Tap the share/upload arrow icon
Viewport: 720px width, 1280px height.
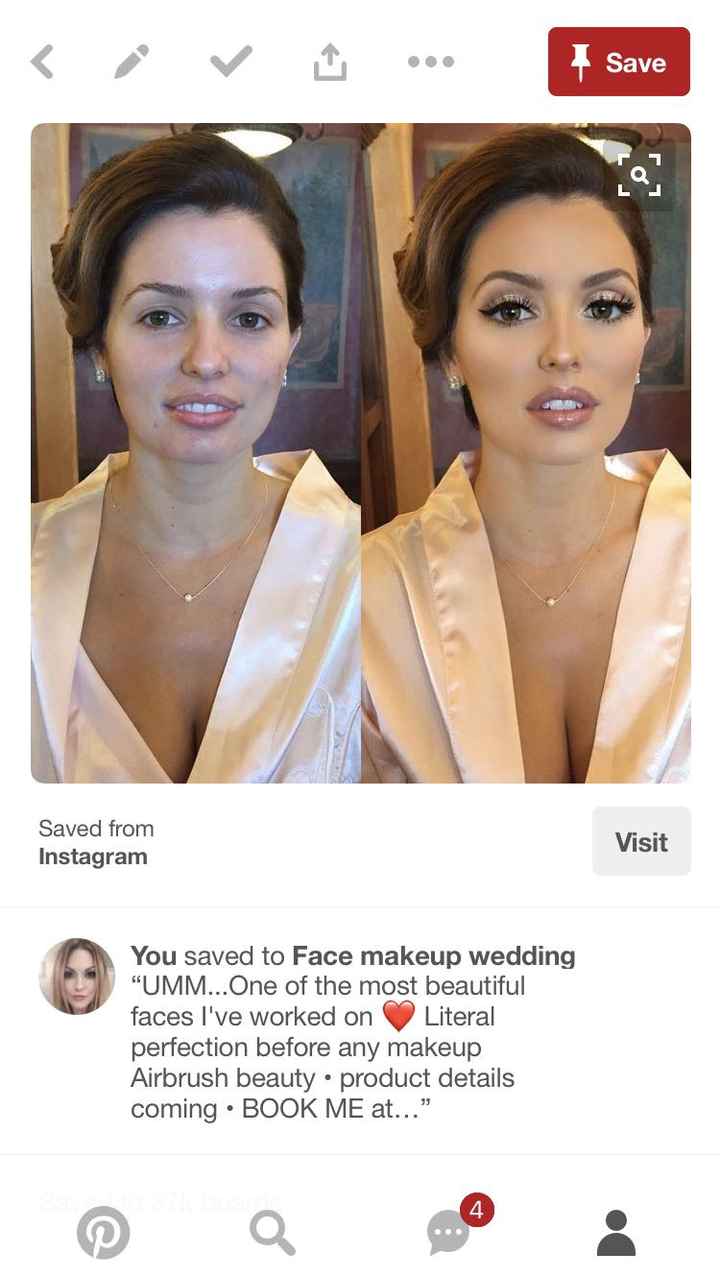330,60
